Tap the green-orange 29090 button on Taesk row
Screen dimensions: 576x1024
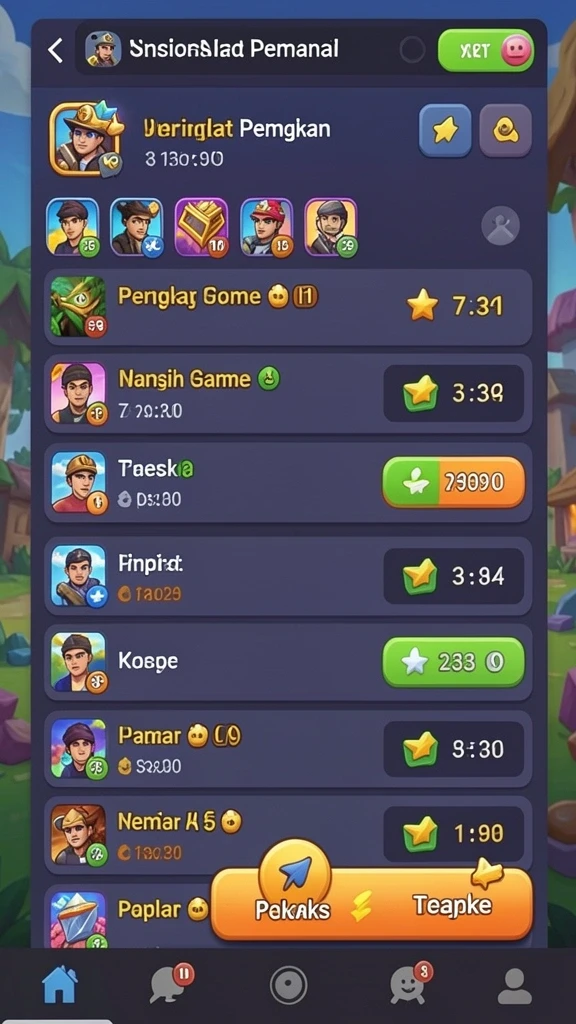point(453,483)
